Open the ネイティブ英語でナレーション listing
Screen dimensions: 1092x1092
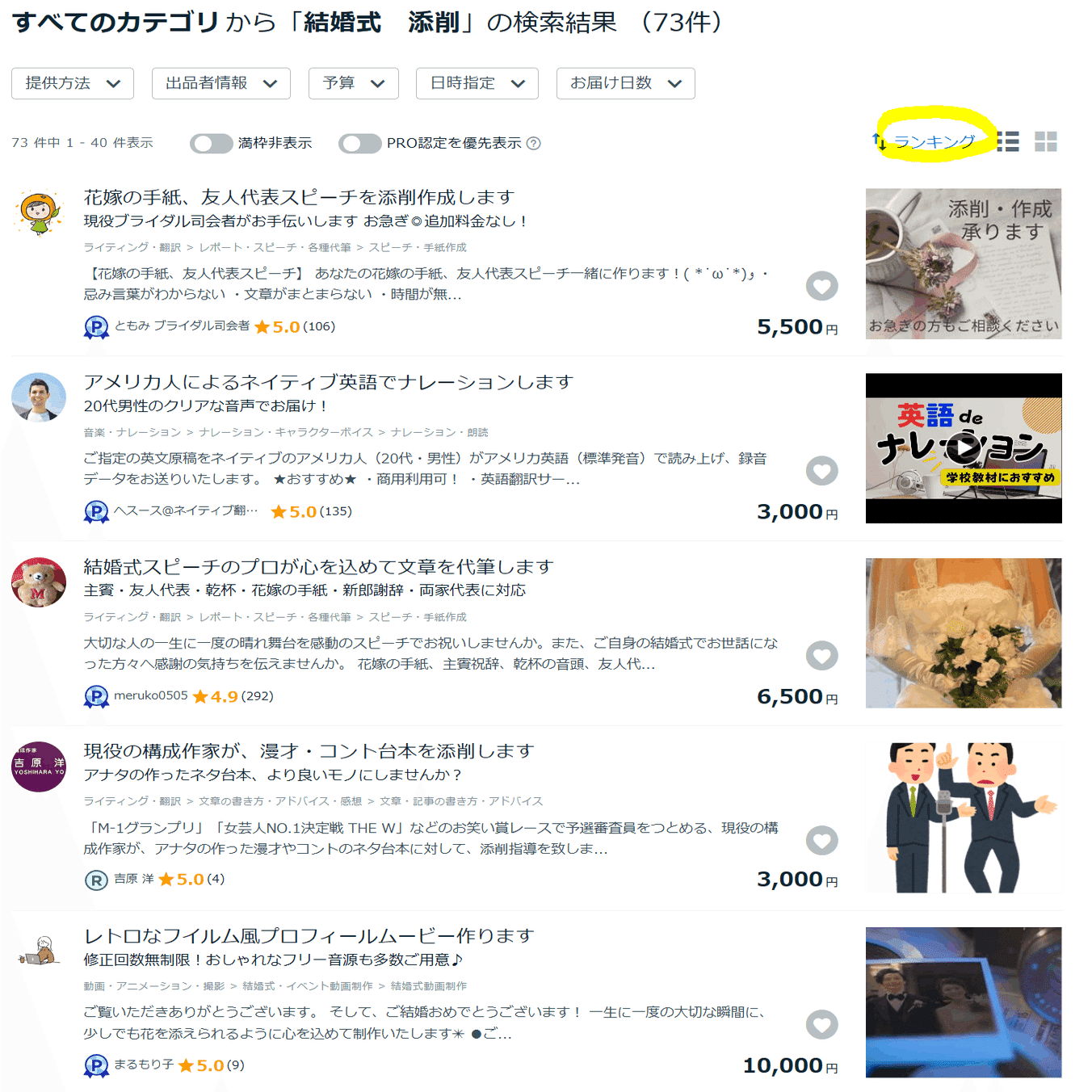click(328, 382)
